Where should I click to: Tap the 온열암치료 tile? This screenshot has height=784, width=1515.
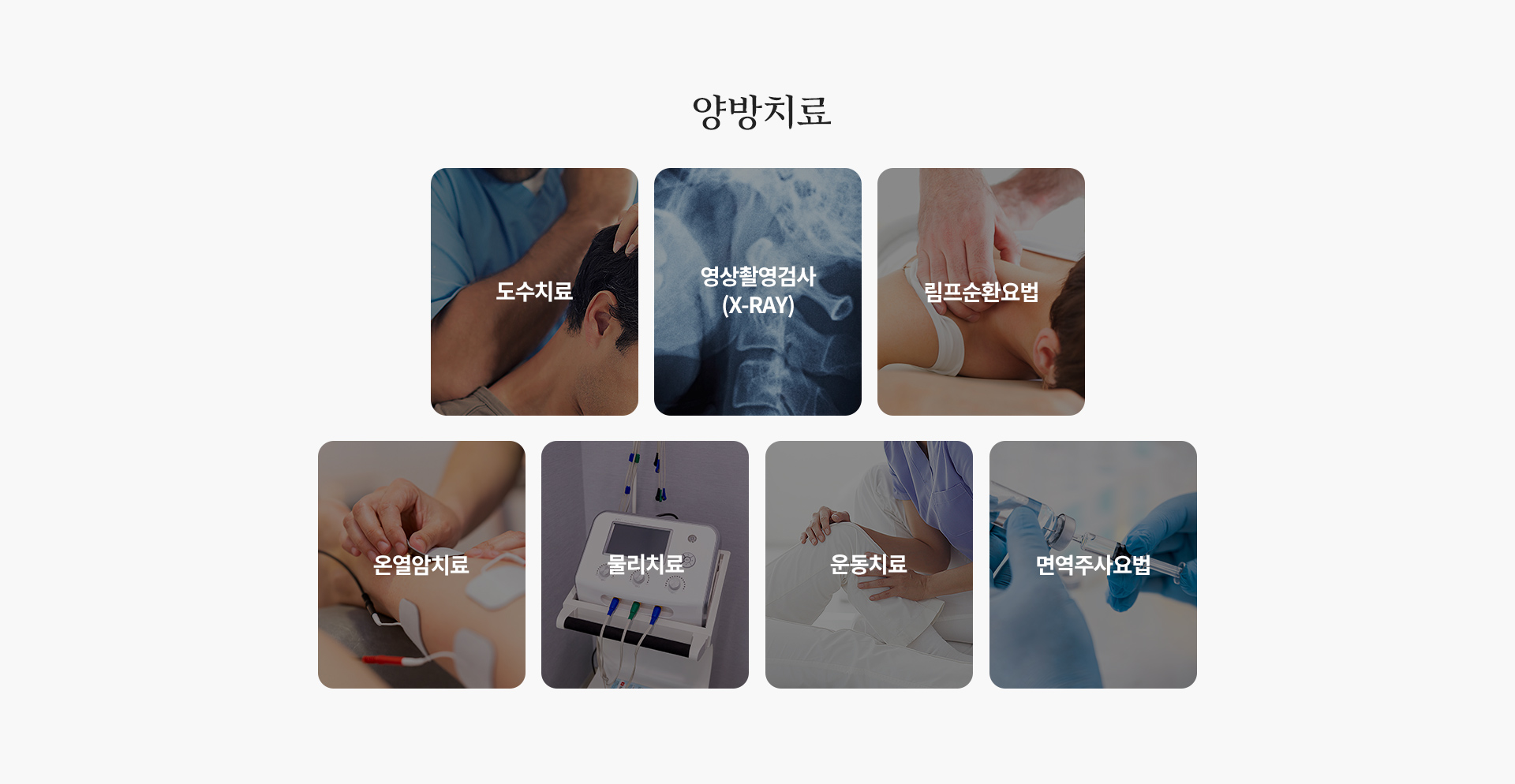(x=421, y=565)
